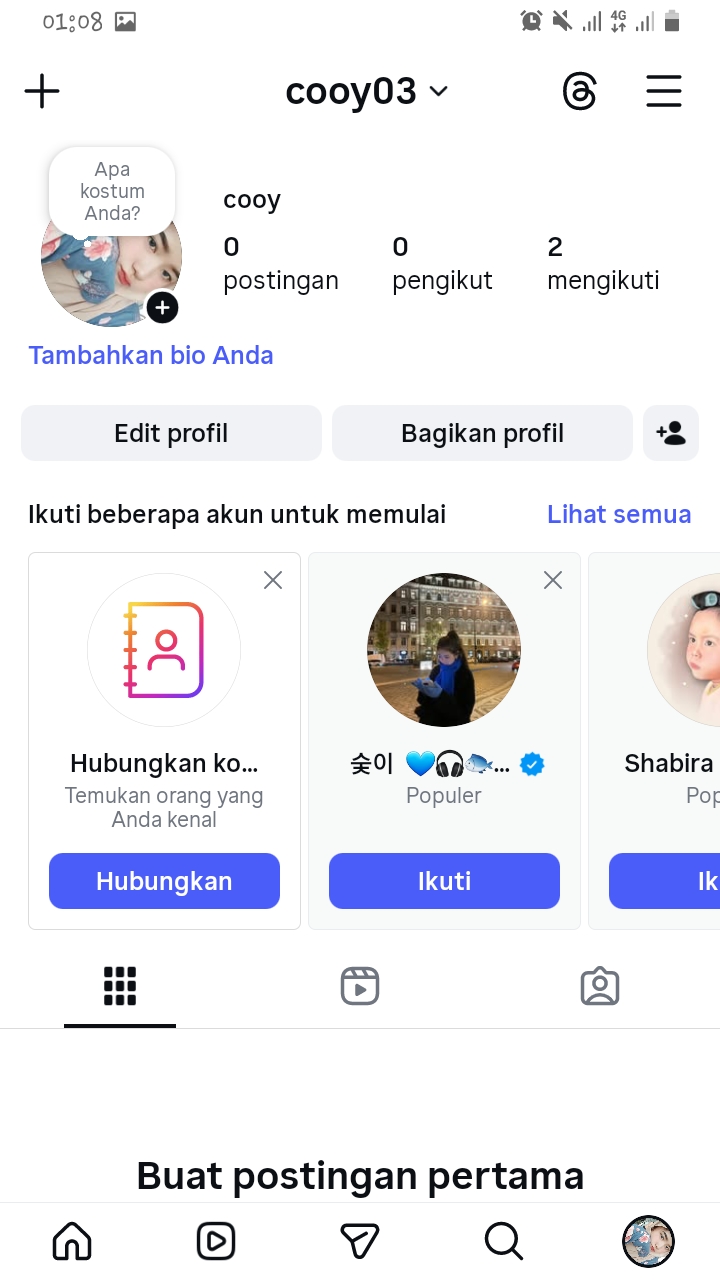The image size is (720, 1280).
Task: Tap the Hubungkan button
Action: (164, 881)
